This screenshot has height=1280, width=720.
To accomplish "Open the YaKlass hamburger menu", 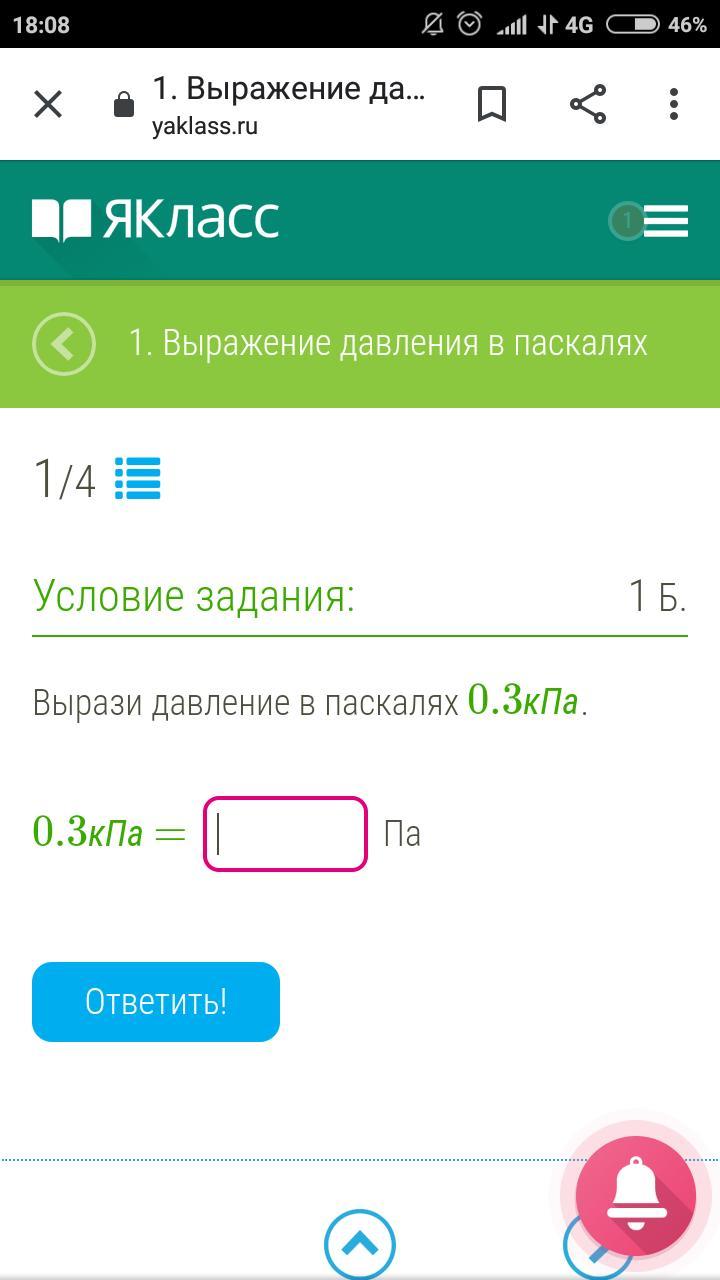I will click(x=666, y=221).
